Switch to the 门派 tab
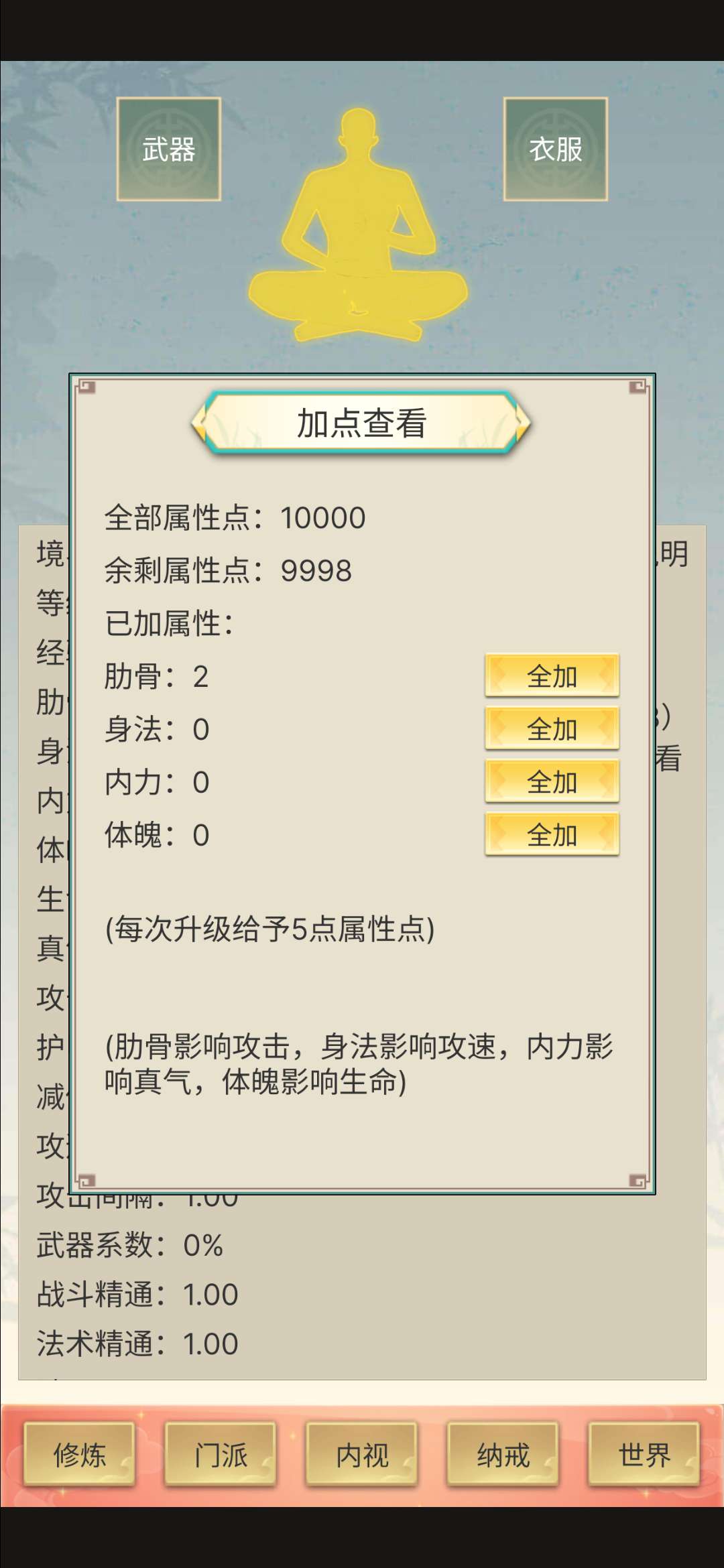 [221, 1455]
